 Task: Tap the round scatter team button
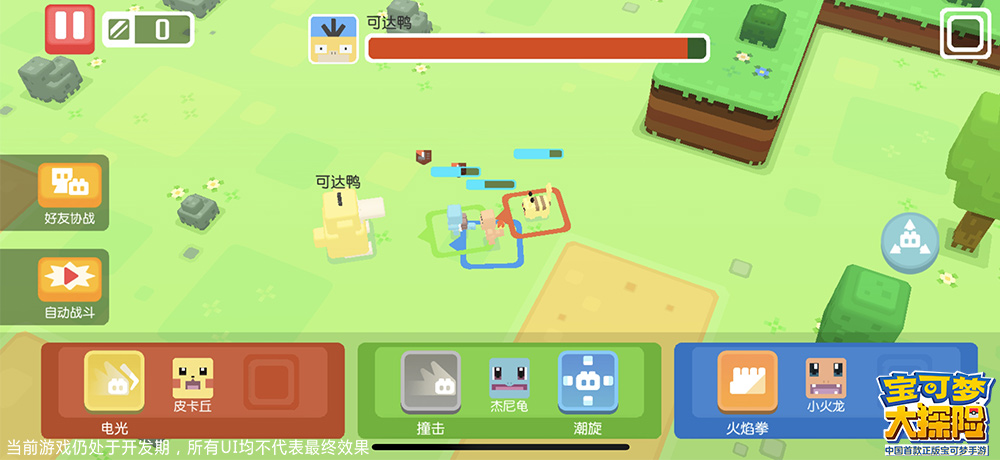pyautogui.click(x=909, y=242)
